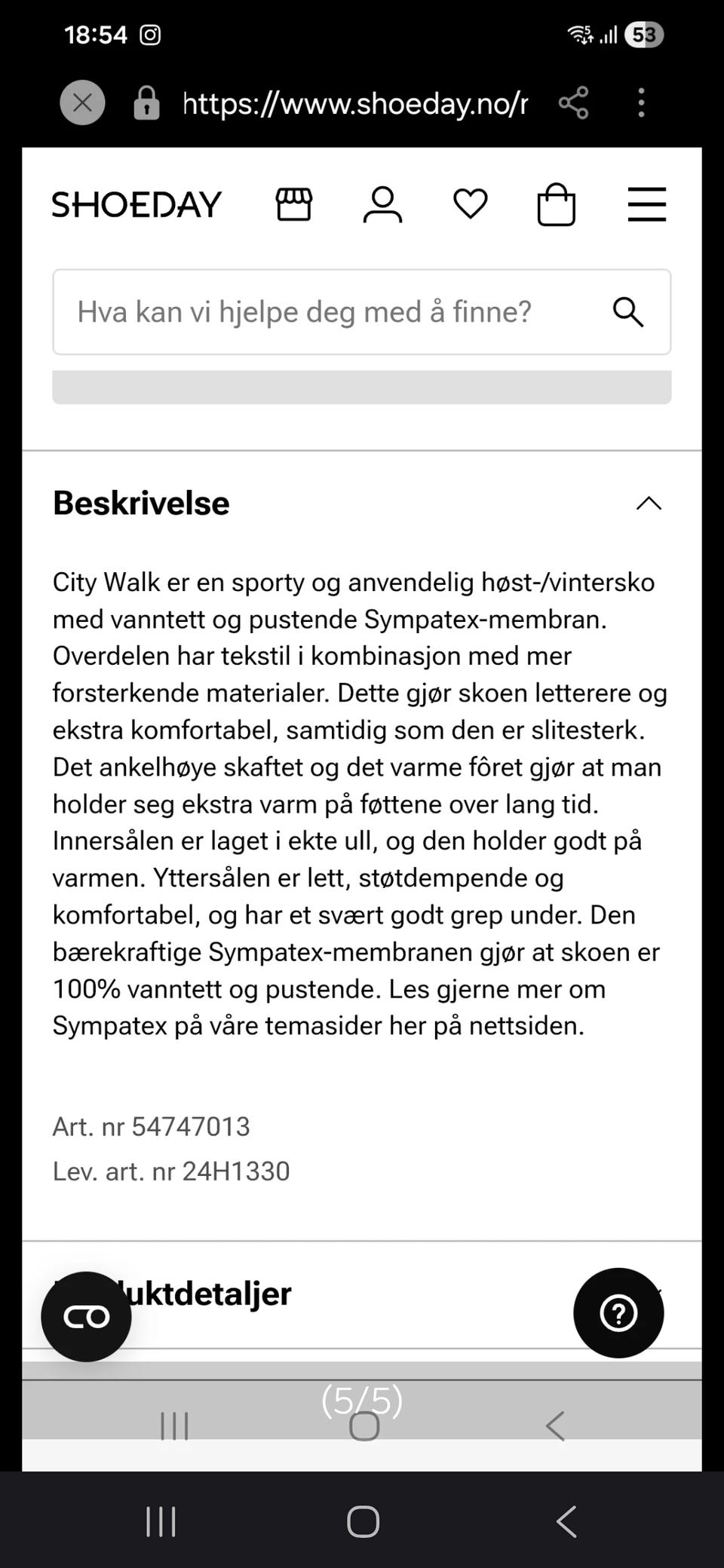Viewport: 724px width, 1568px height.
Task: Tap the padlock to view site security info
Action: tap(146, 103)
